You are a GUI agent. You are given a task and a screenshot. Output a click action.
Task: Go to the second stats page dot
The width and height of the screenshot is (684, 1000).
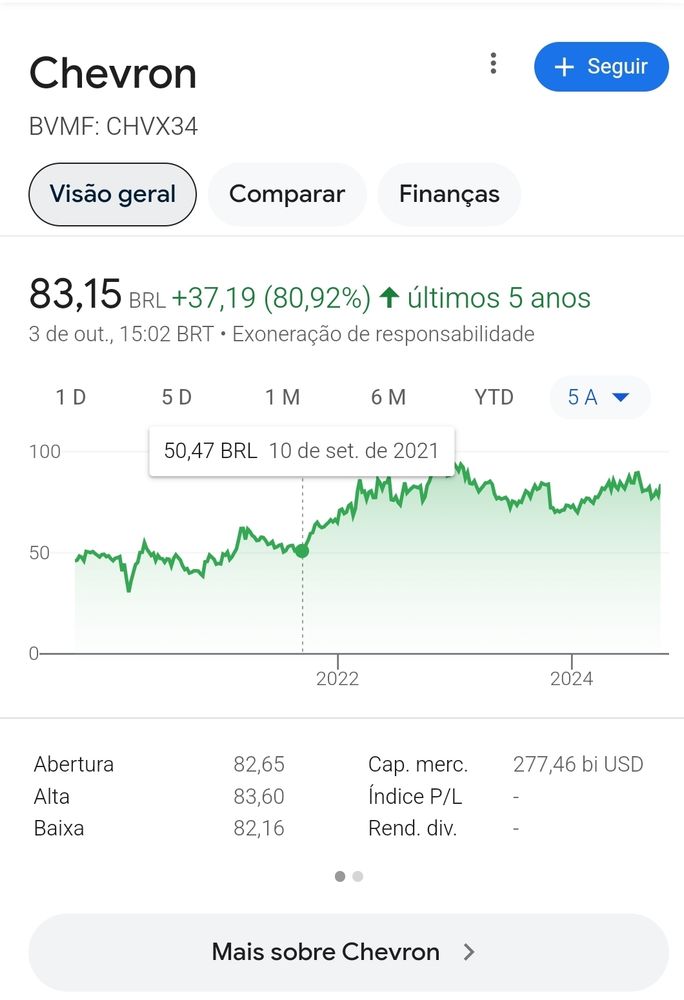point(358,876)
